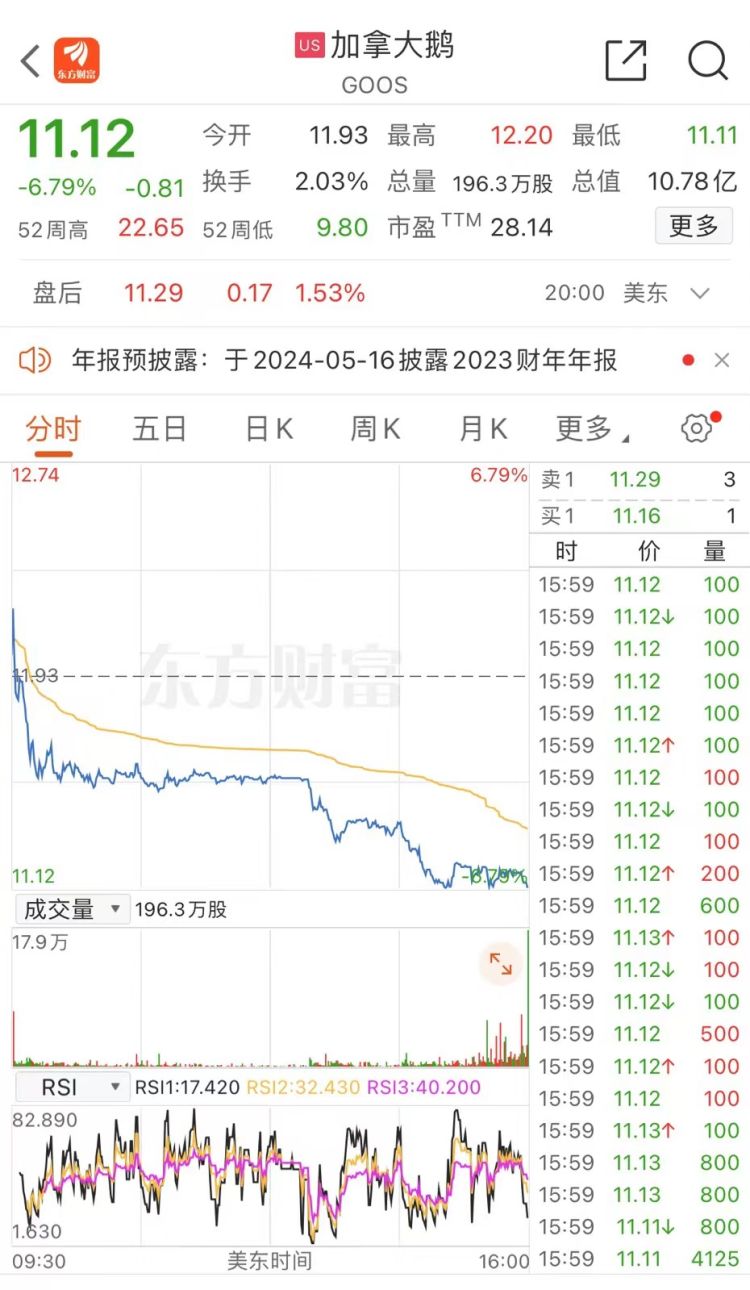Dismiss the 年报预披露 announcement banner
Screen dimensions: 750x1290
pyautogui.click(x=723, y=359)
